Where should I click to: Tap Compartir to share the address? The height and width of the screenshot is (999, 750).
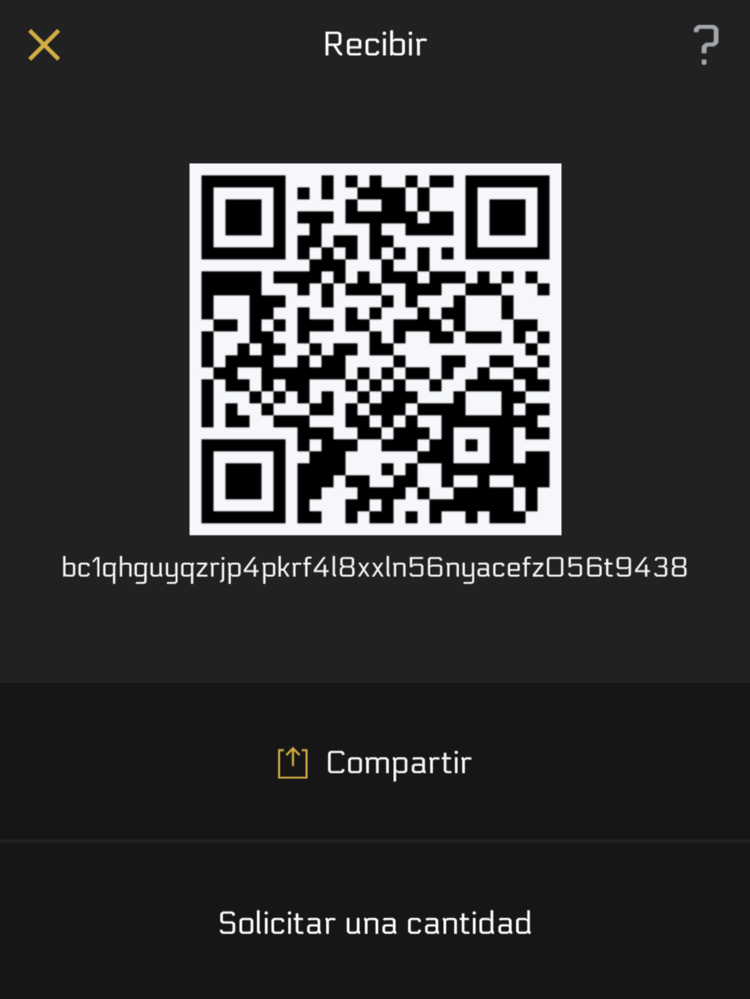click(374, 763)
